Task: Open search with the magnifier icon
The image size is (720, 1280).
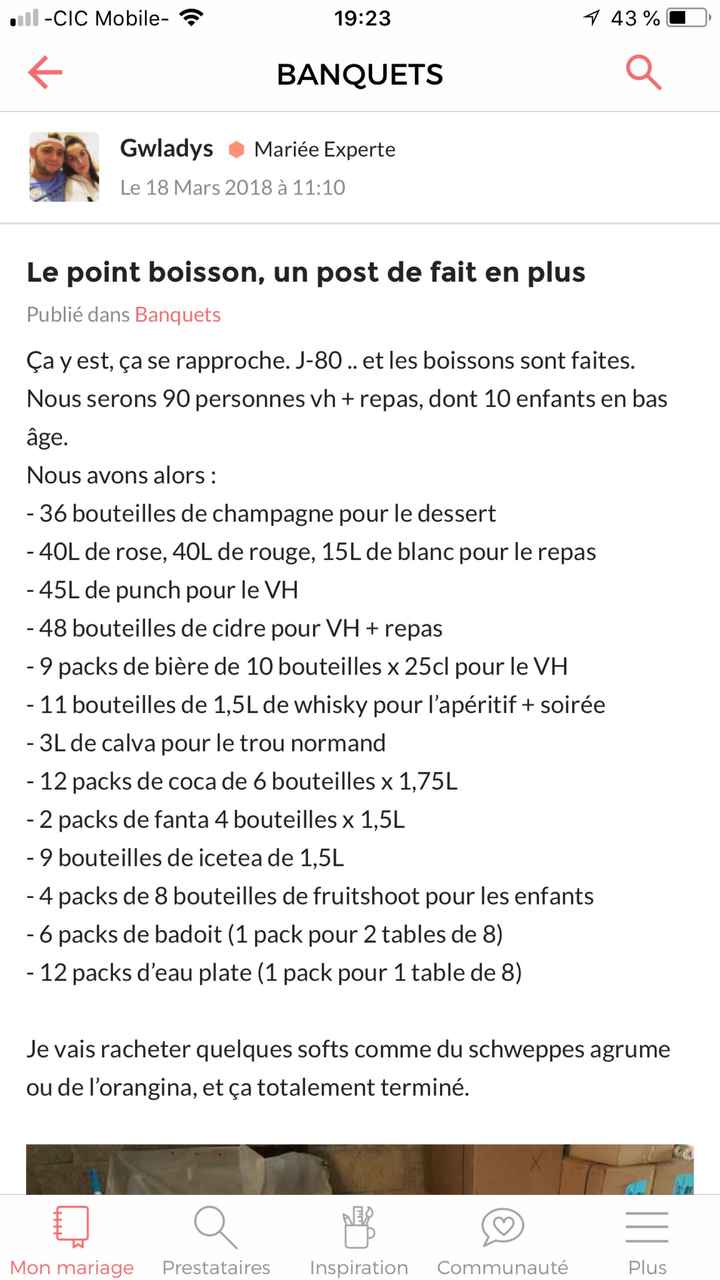Action: click(x=643, y=72)
